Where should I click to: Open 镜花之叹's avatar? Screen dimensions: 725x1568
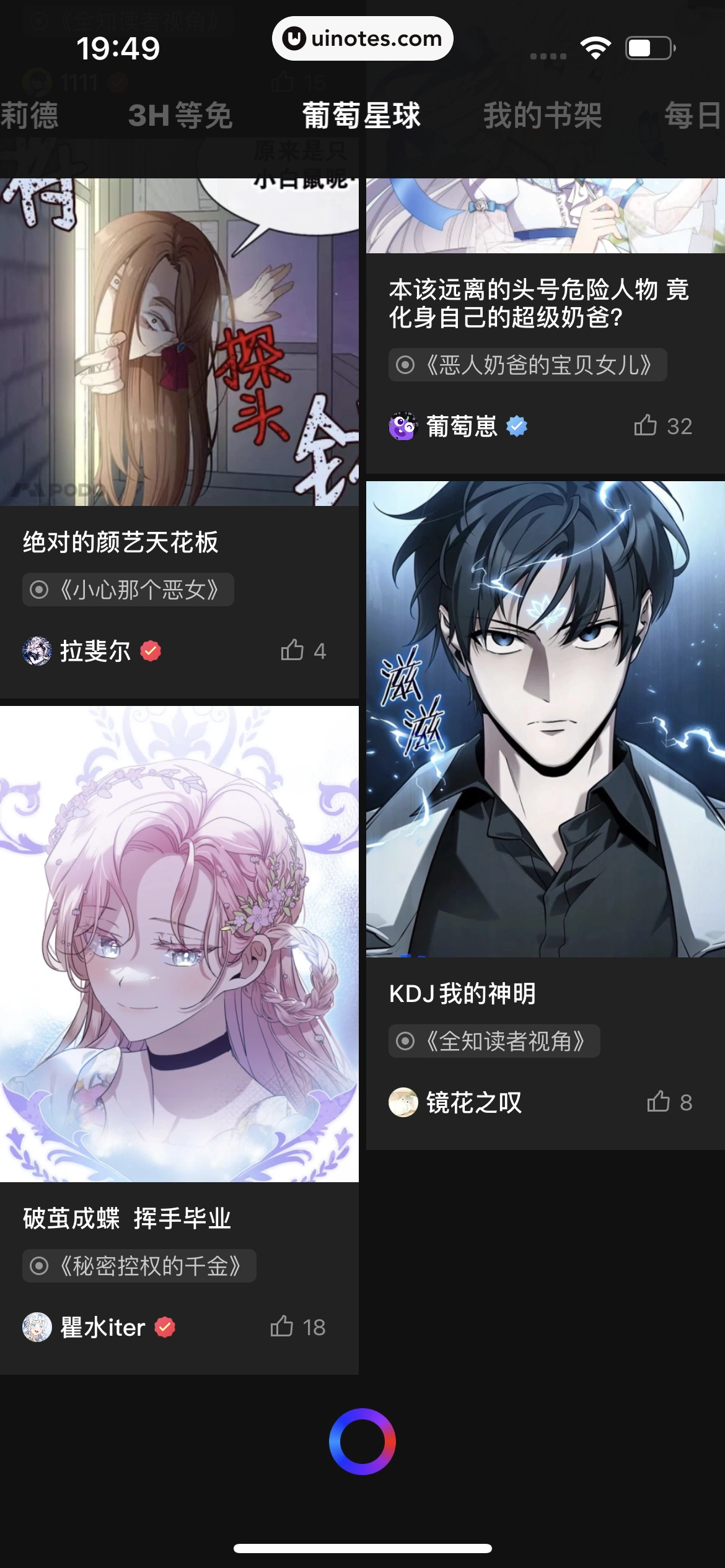coord(403,1102)
